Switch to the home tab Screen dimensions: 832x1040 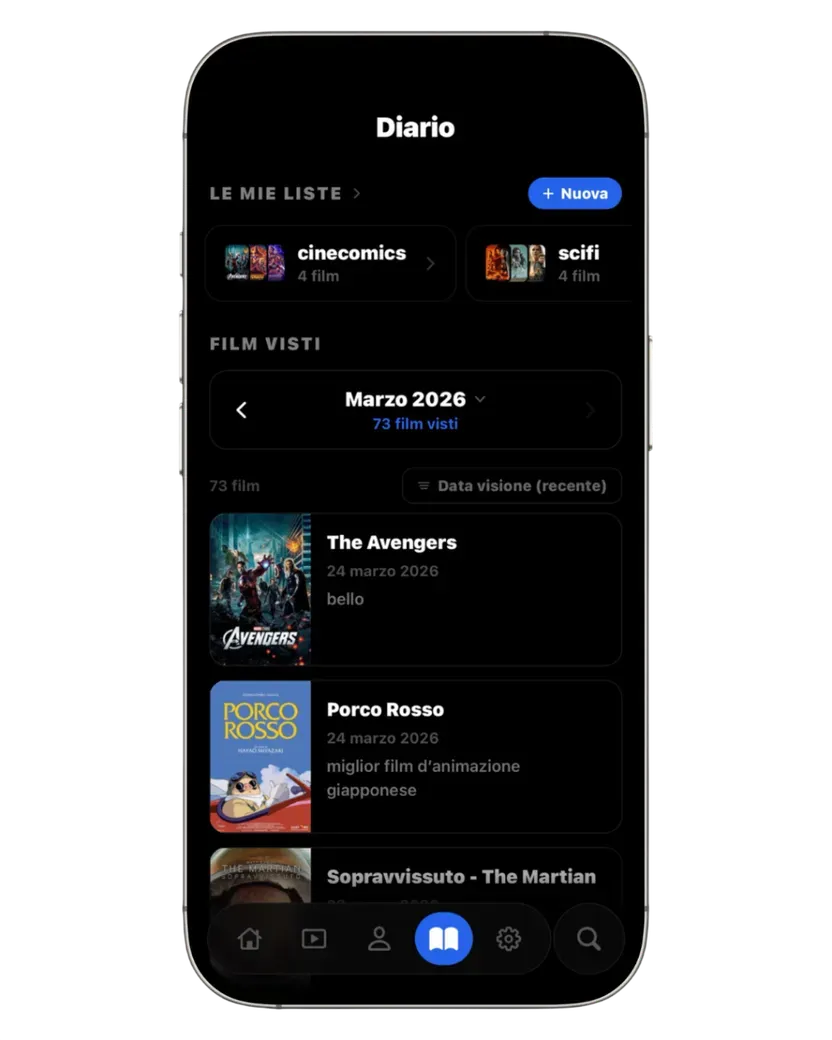click(x=249, y=939)
